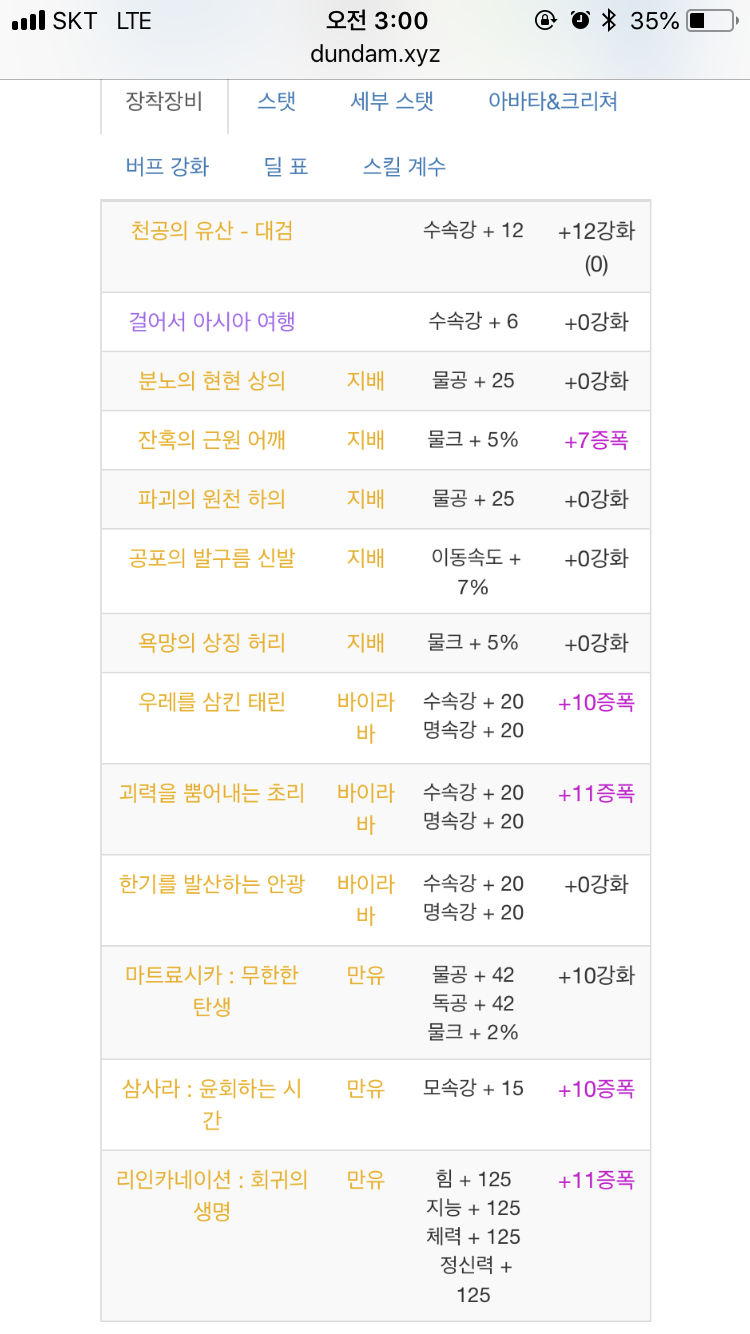
Task: Open the 세부 스탯 tab
Action: [392, 102]
